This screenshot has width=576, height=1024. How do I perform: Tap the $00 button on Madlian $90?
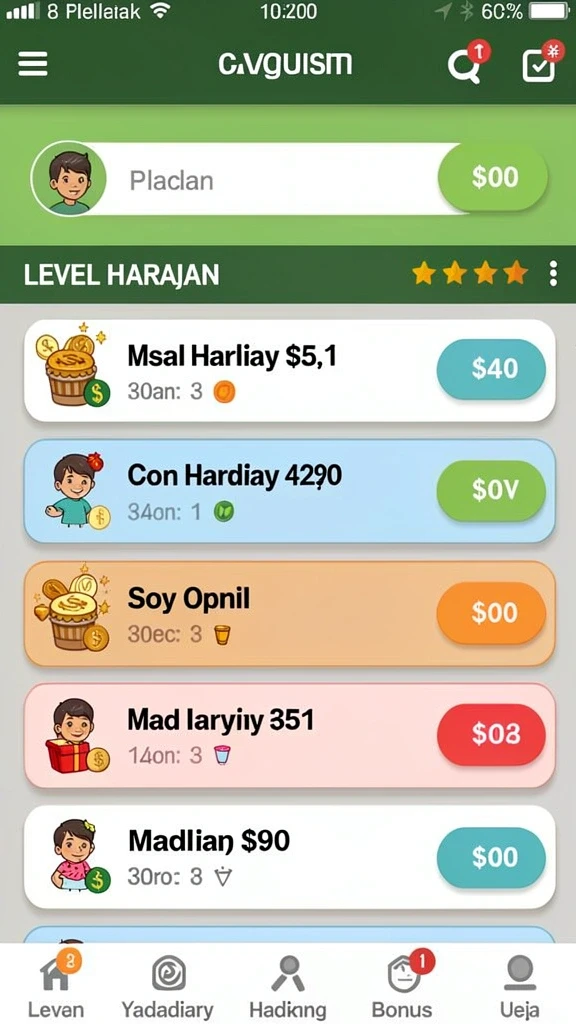pos(491,857)
